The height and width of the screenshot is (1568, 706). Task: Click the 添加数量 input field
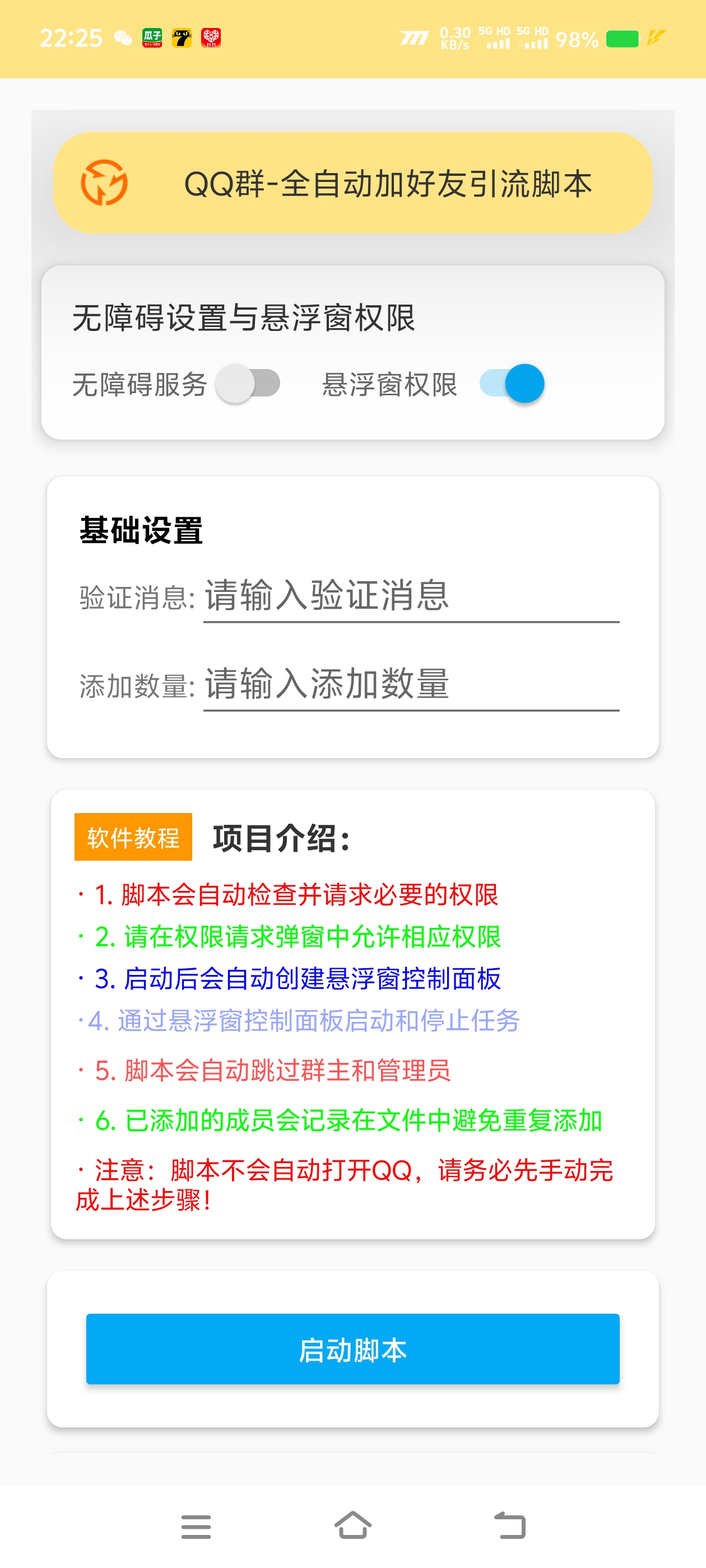[x=411, y=687]
